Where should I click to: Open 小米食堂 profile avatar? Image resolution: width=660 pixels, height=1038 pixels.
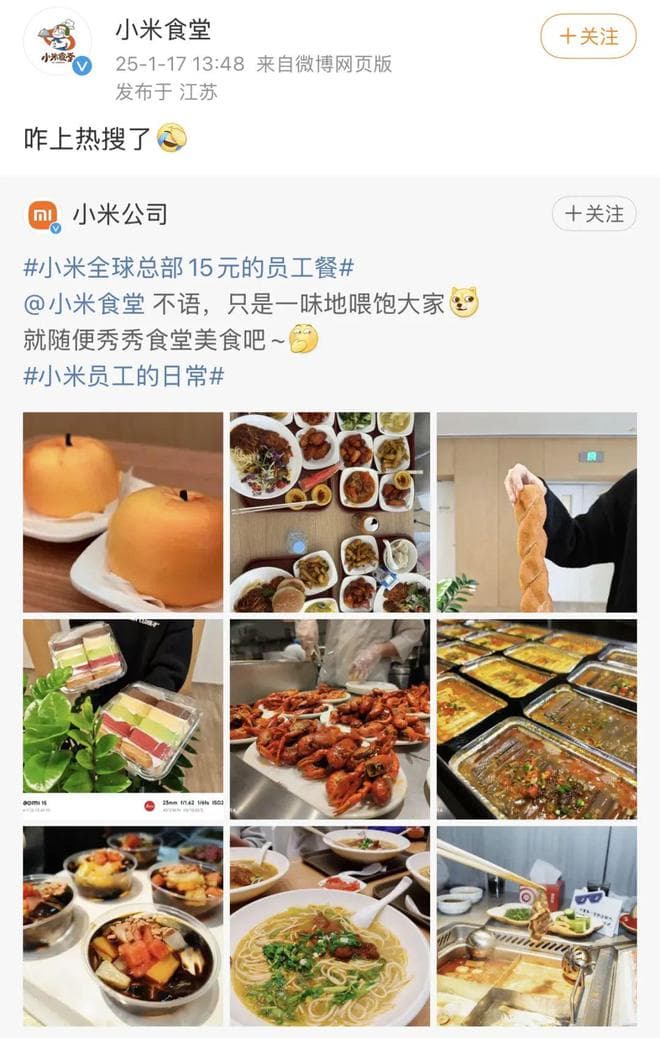(x=57, y=41)
